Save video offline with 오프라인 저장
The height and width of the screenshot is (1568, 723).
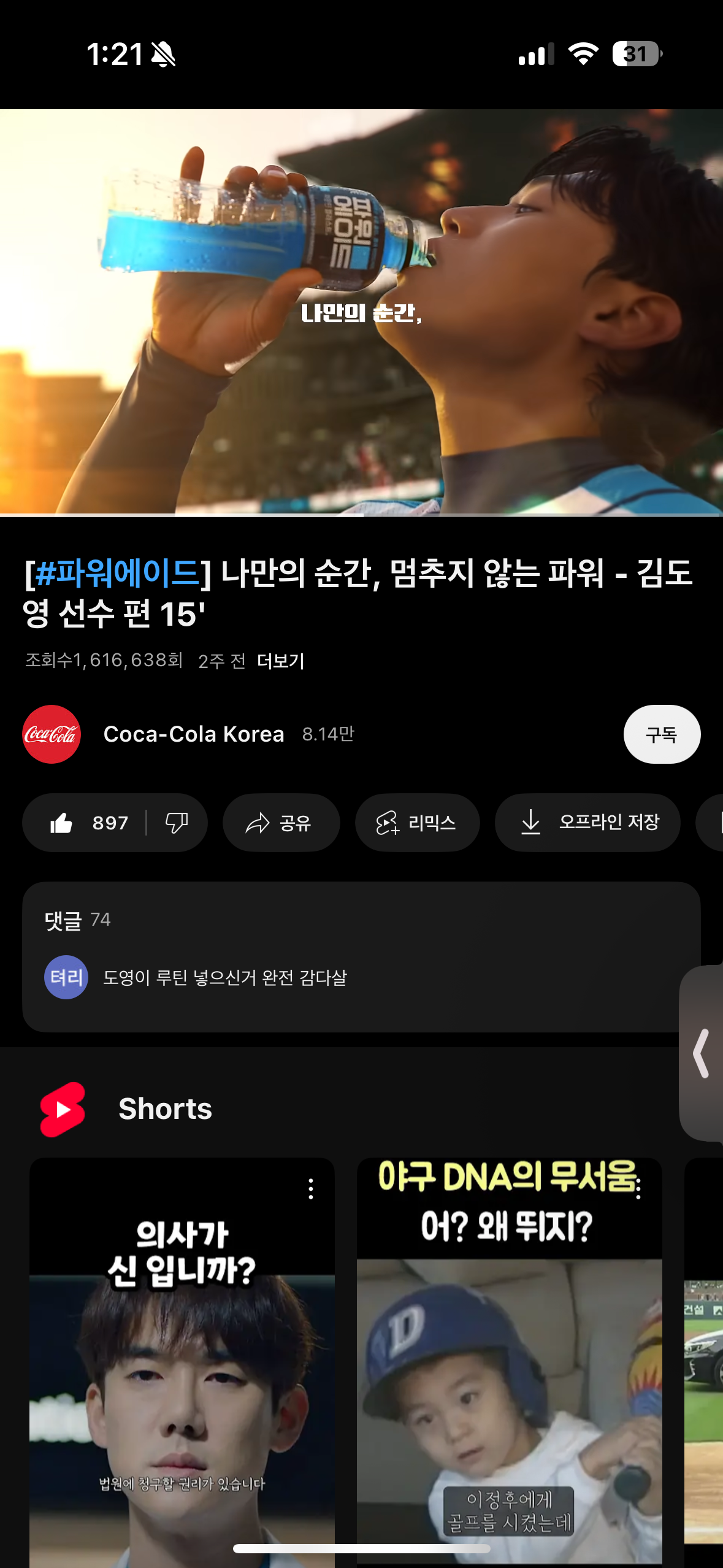(587, 823)
